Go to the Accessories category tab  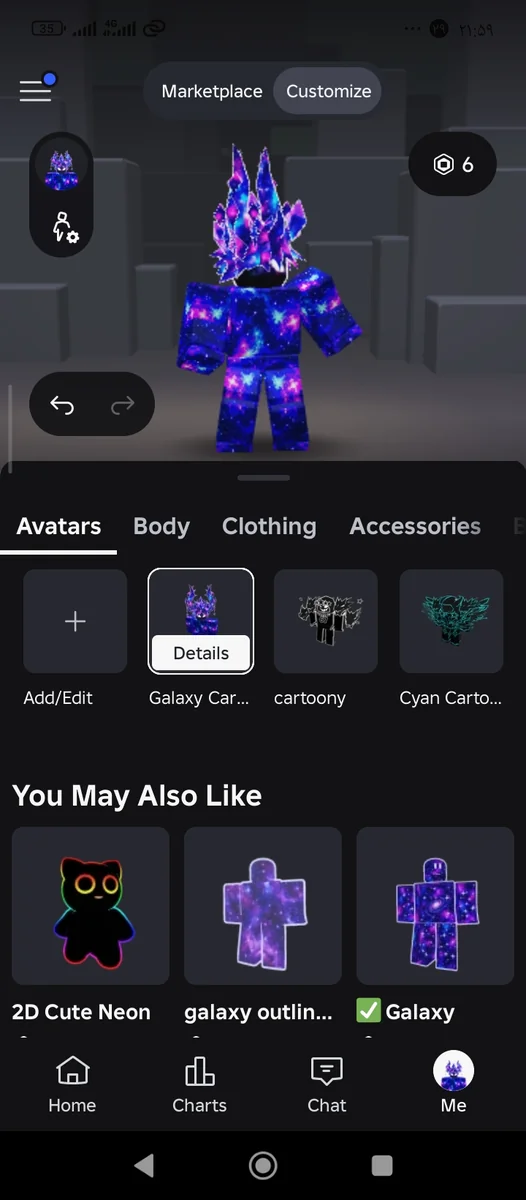point(415,526)
